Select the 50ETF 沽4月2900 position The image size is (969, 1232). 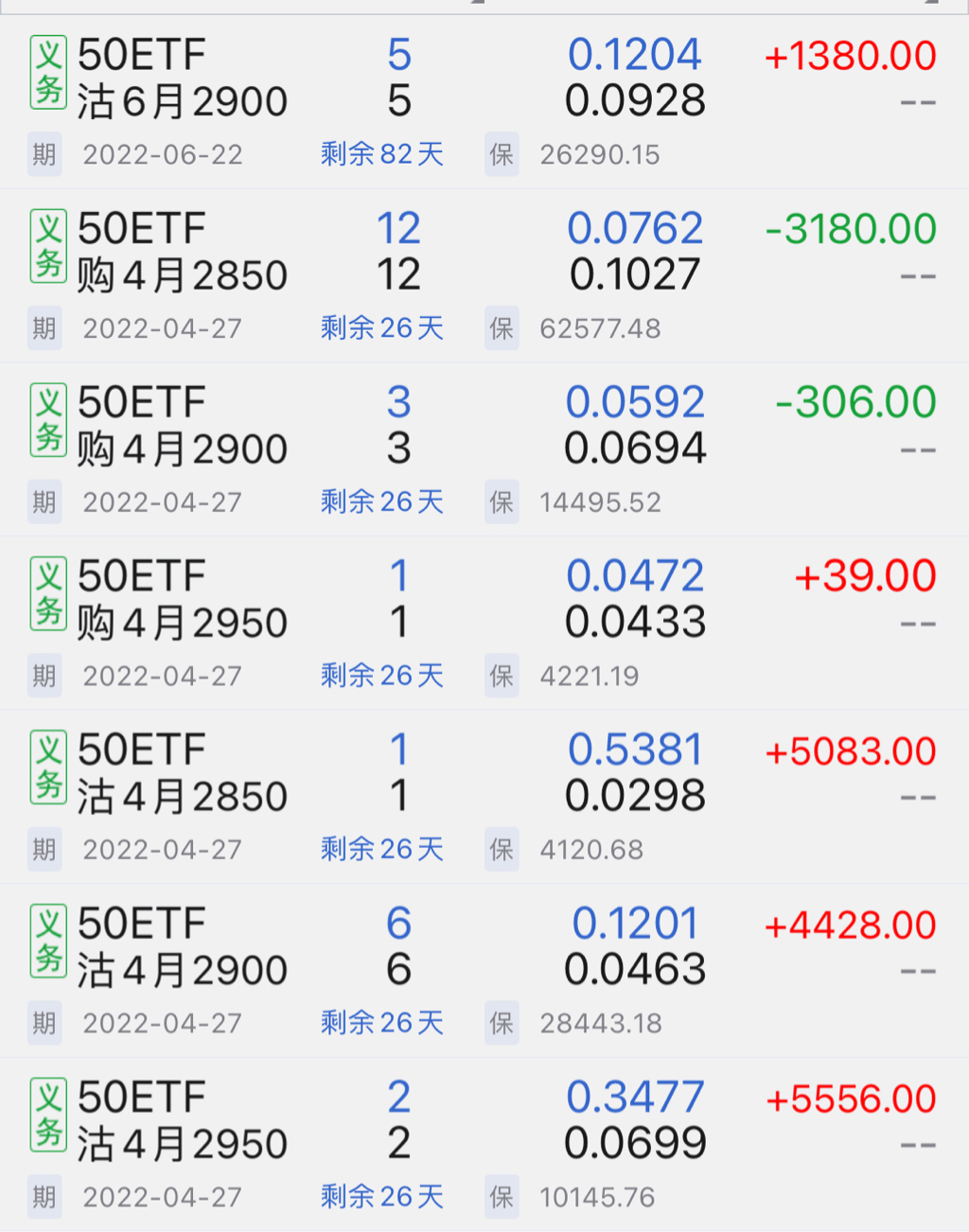click(182, 947)
